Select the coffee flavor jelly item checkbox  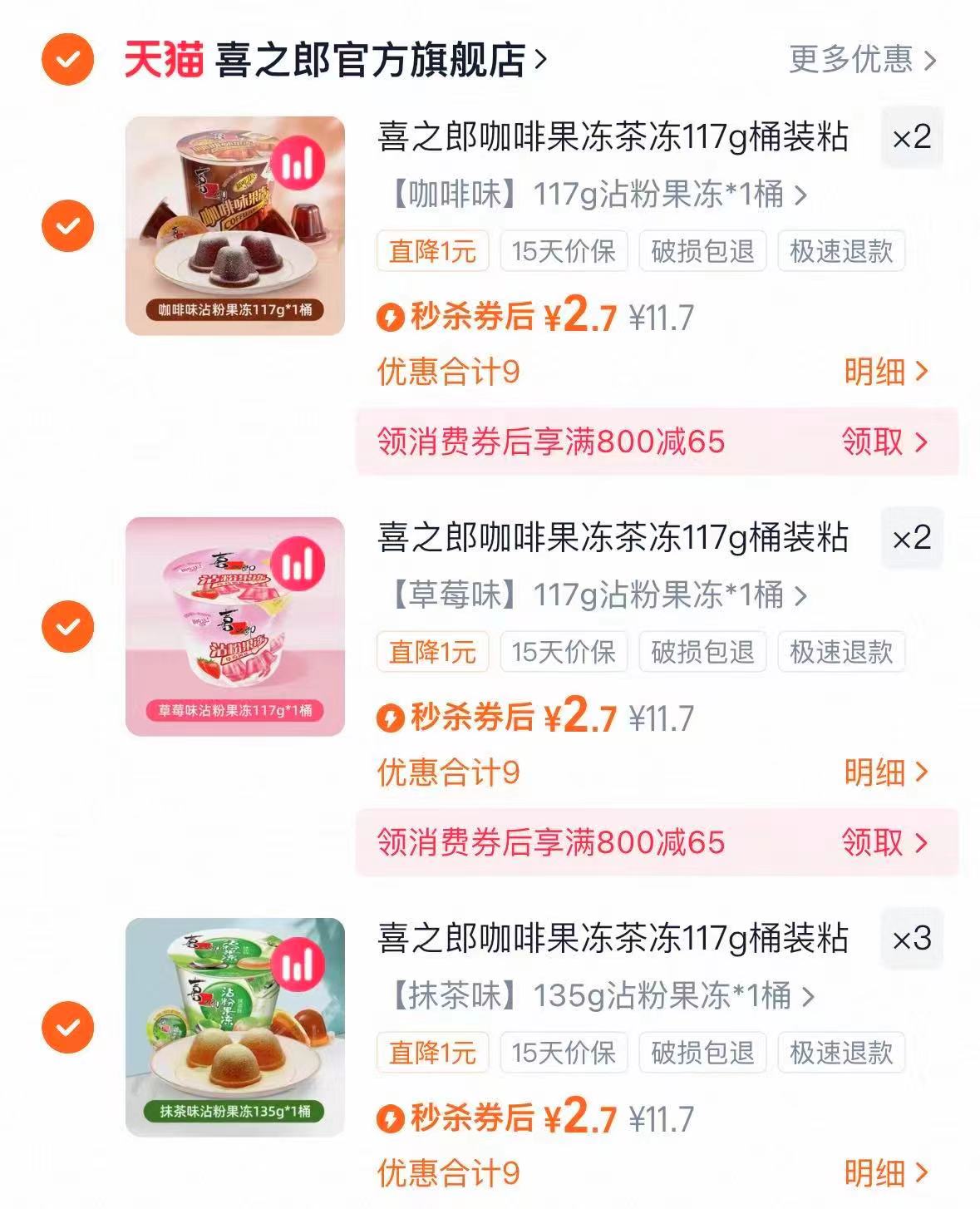[x=68, y=225]
